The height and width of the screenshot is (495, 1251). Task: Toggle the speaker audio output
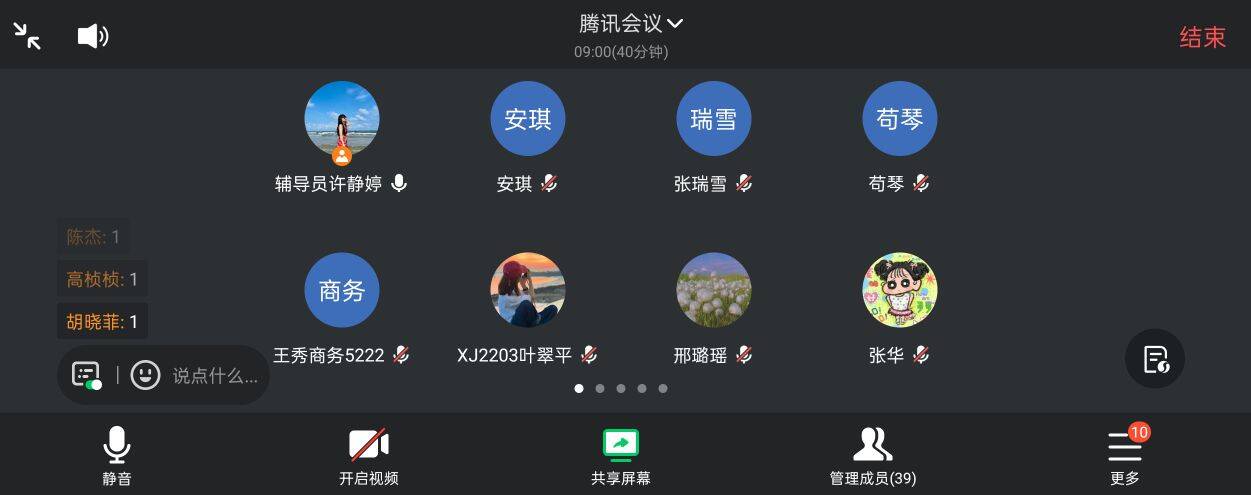coord(92,37)
